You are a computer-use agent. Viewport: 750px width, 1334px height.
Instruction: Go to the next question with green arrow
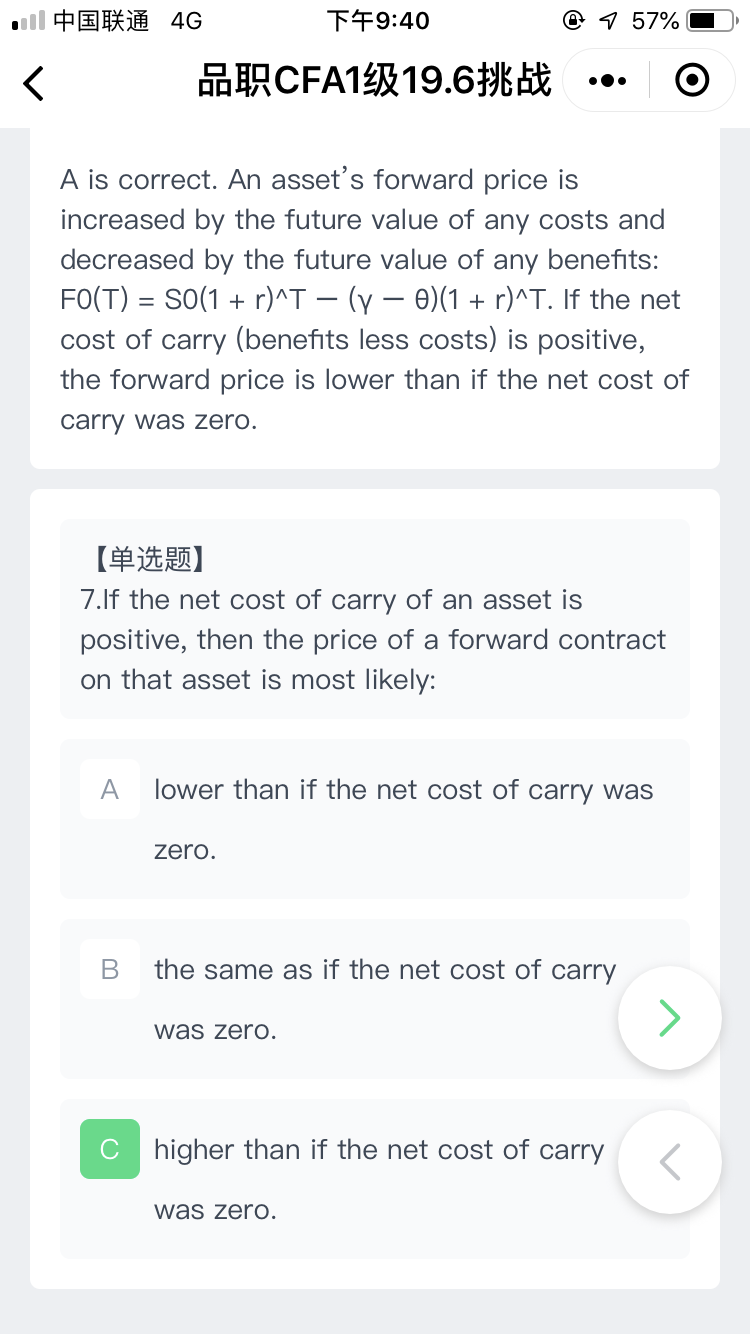[670, 1018]
